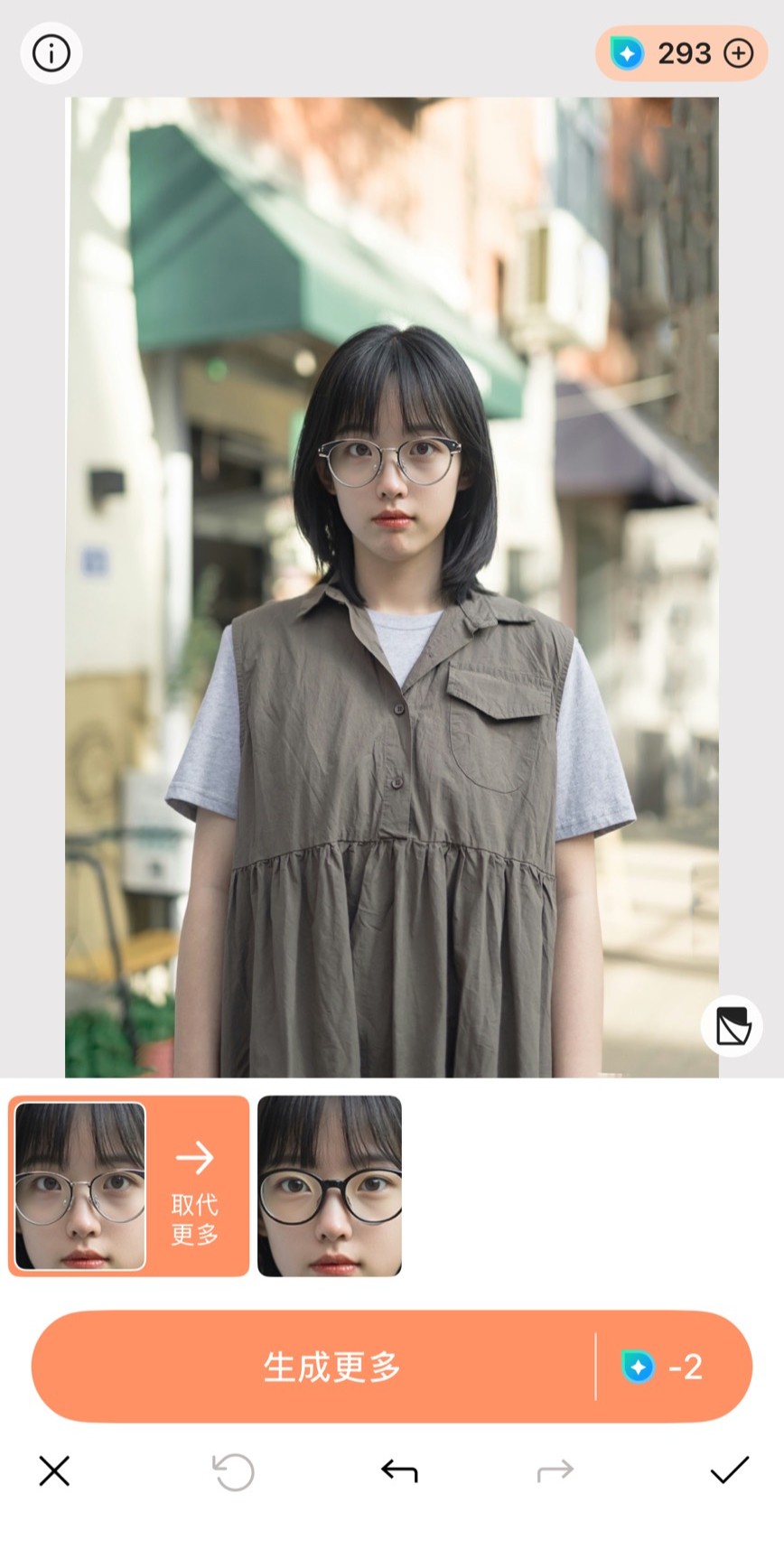Choose the black round glasses thumbnail
This screenshot has height=1568, width=784.
(330, 1185)
